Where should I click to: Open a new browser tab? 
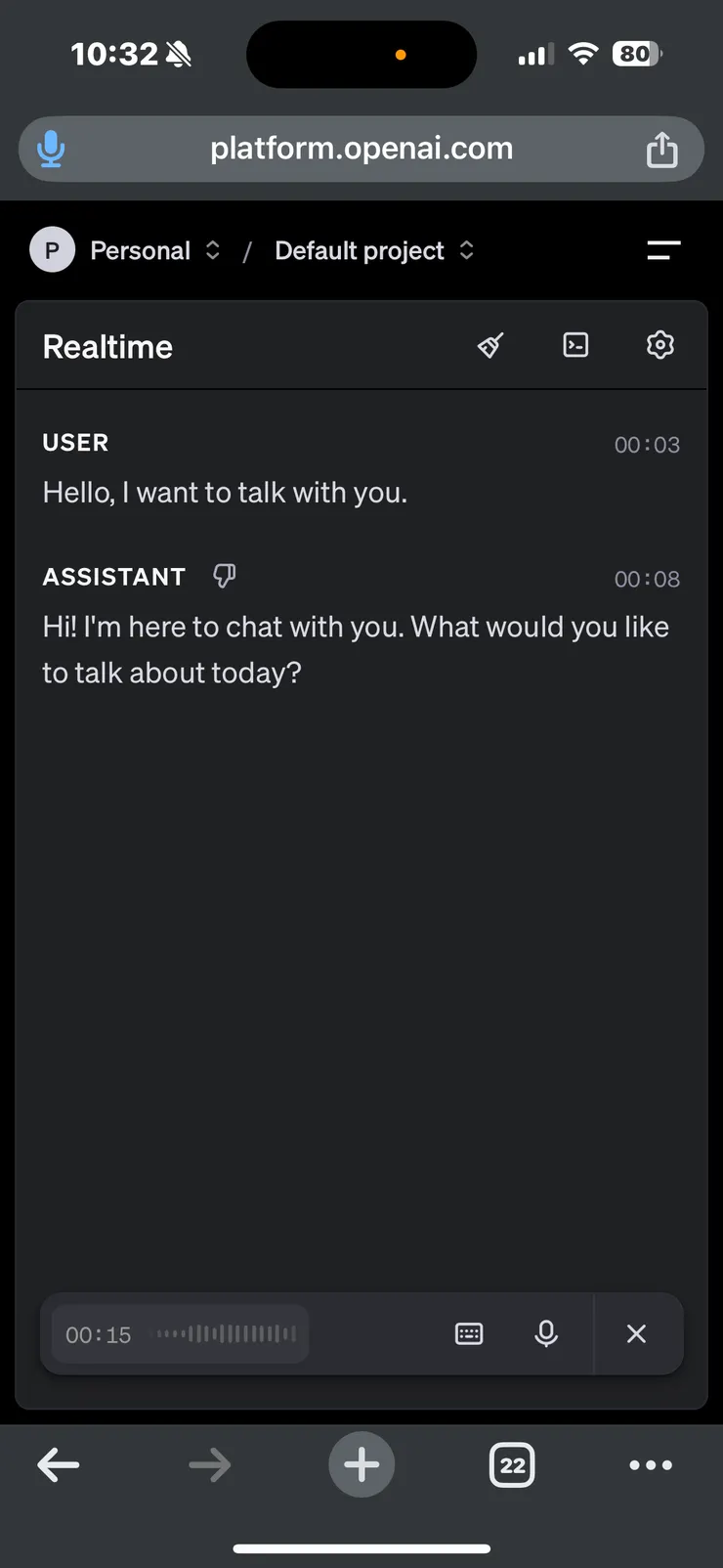click(x=361, y=1464)
